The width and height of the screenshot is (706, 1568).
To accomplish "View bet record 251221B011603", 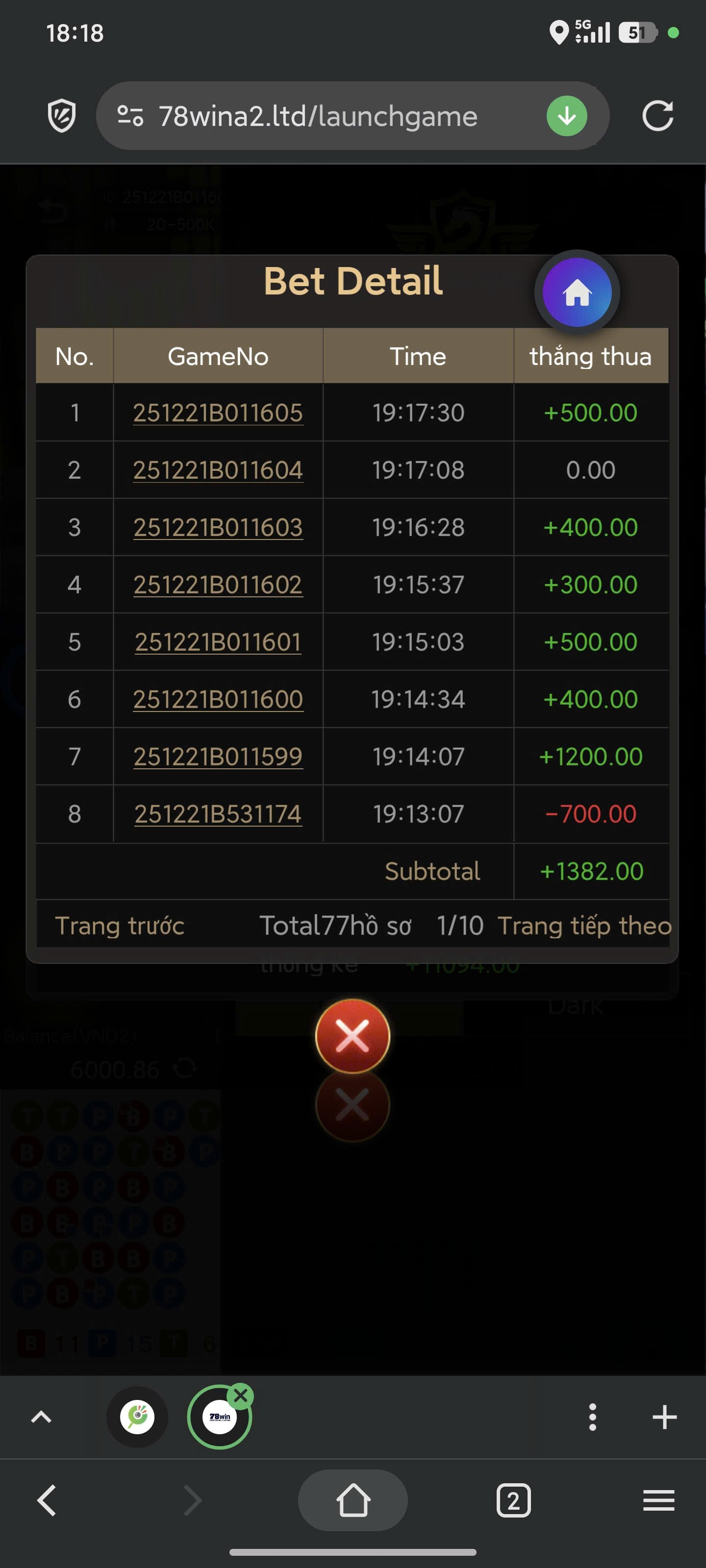I will pyautogui.click(x=218, y=527).
